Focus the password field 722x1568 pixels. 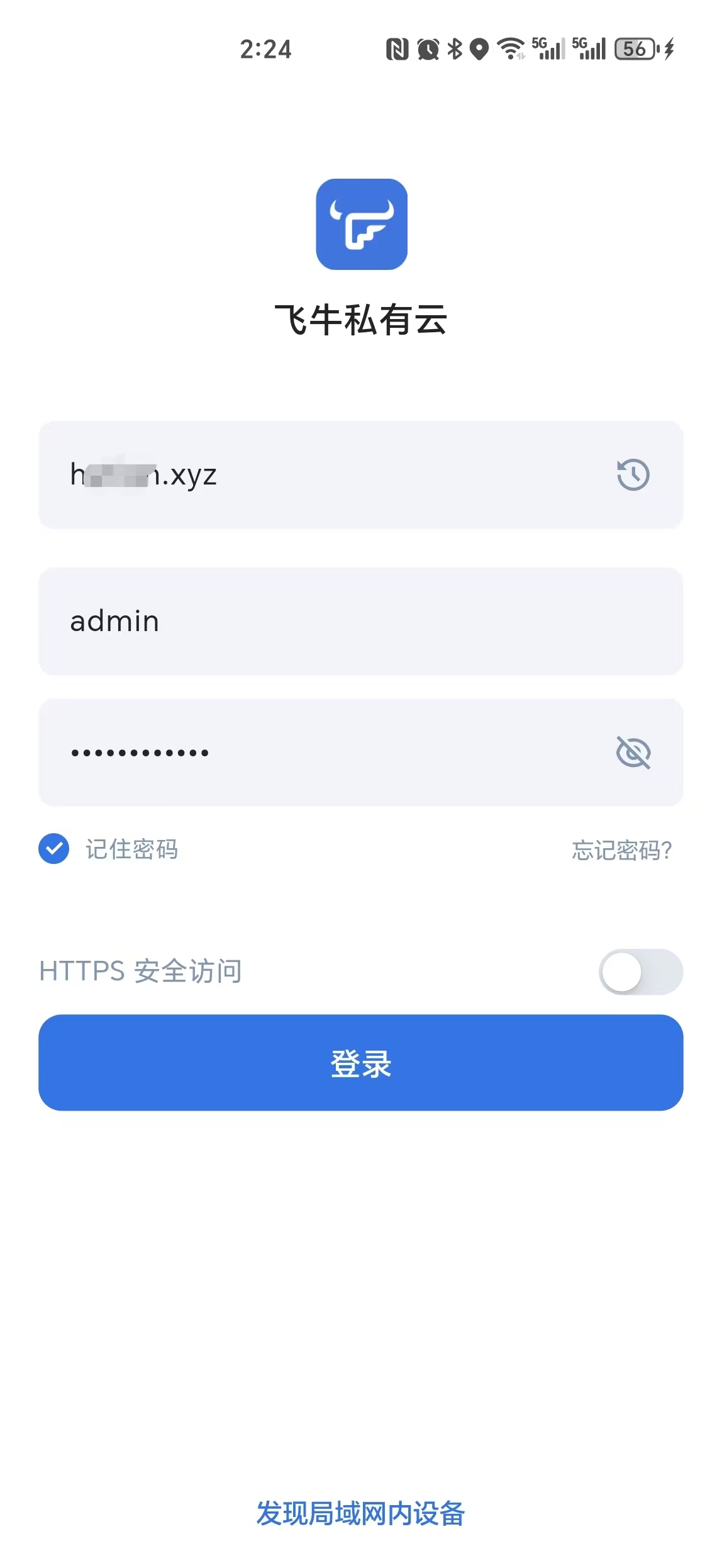[x=314, y=753]
